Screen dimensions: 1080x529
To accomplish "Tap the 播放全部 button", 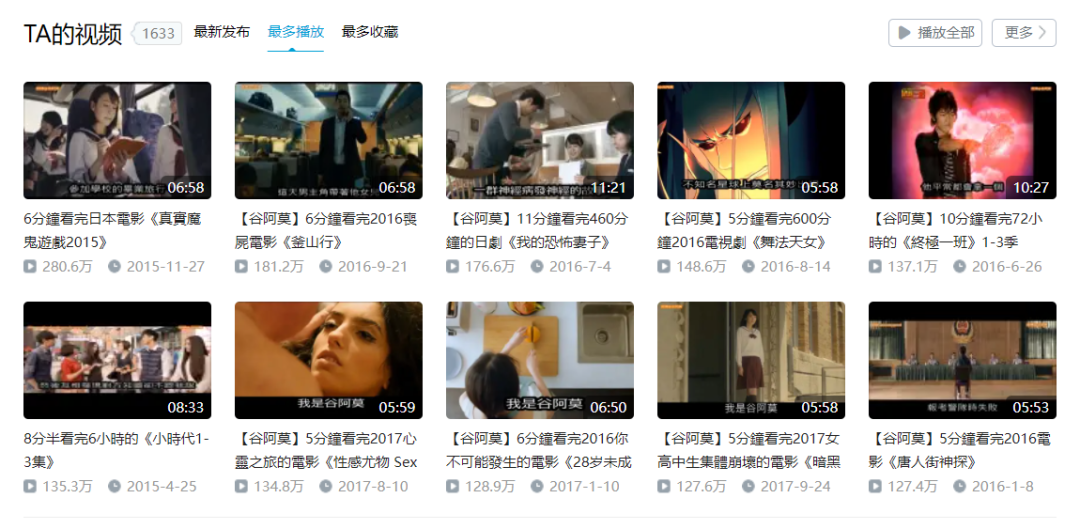I will 935,32.
